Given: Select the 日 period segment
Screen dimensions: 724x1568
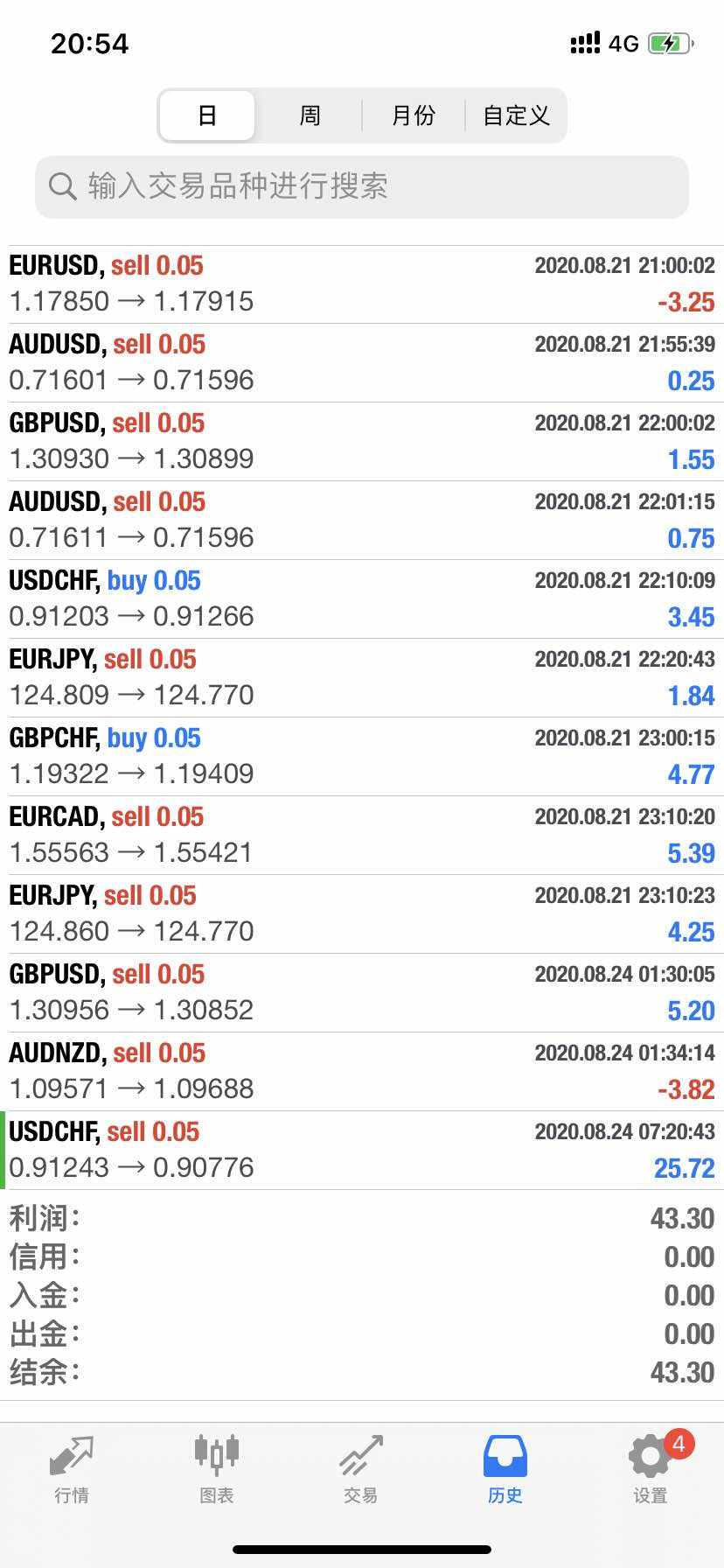Looking at the screenshot, I should click(x=207, y=115).
